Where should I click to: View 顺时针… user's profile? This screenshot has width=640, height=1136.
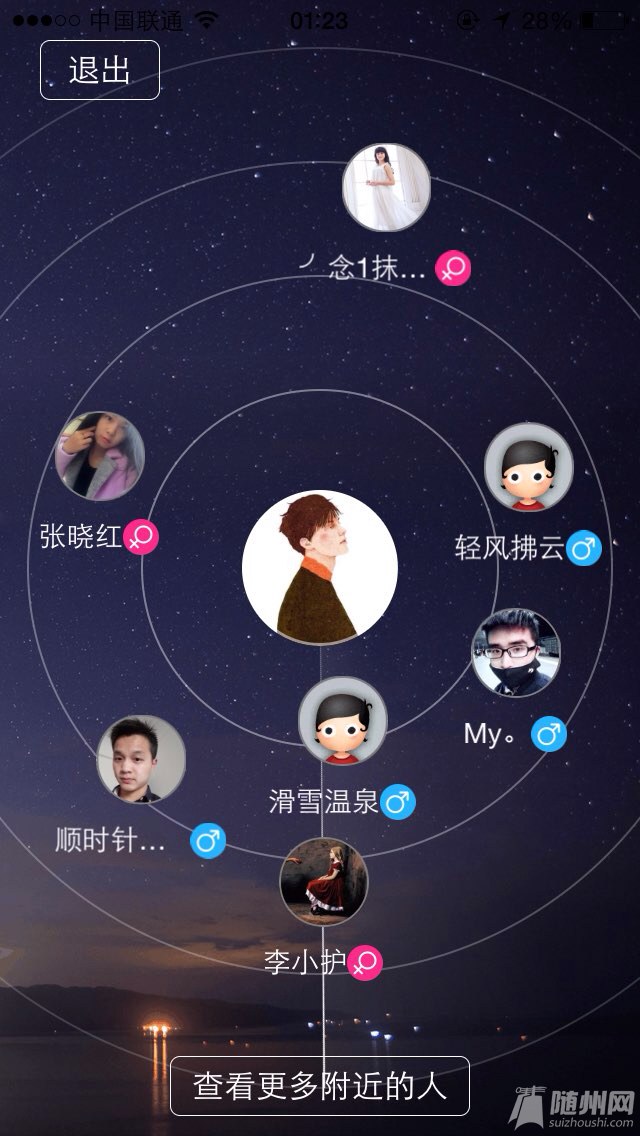pos(141,759)
